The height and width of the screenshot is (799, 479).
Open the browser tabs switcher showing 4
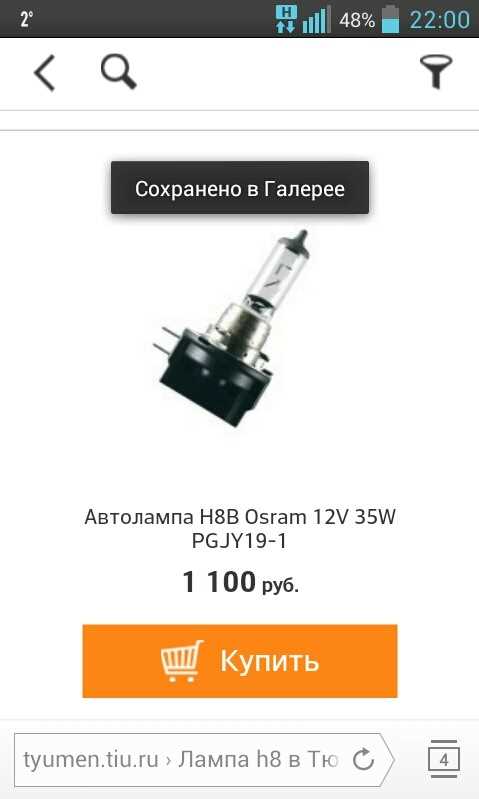(444, 759)
